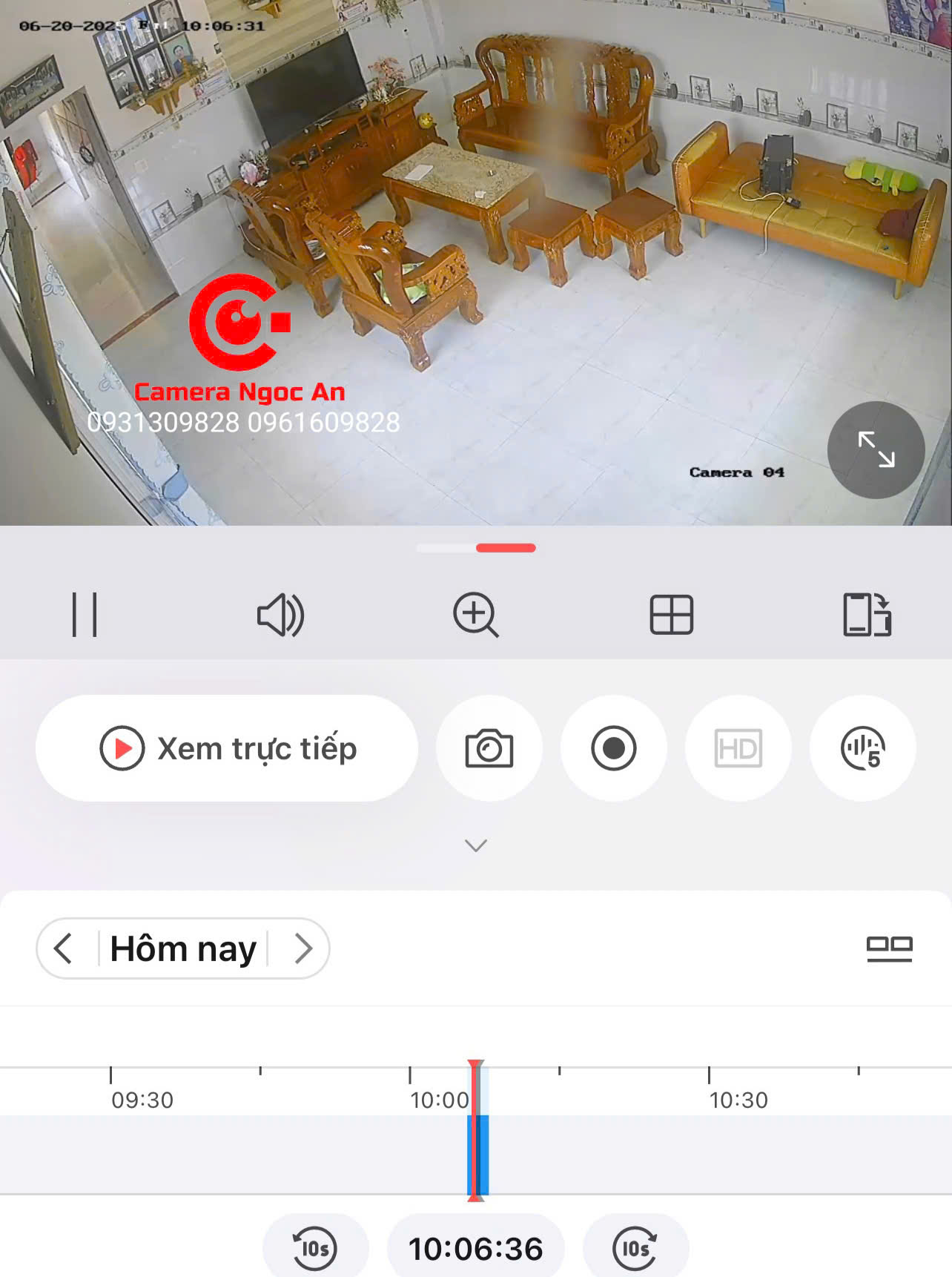
Task: Switch to multi-camera grid view
Action: (671, 614)
